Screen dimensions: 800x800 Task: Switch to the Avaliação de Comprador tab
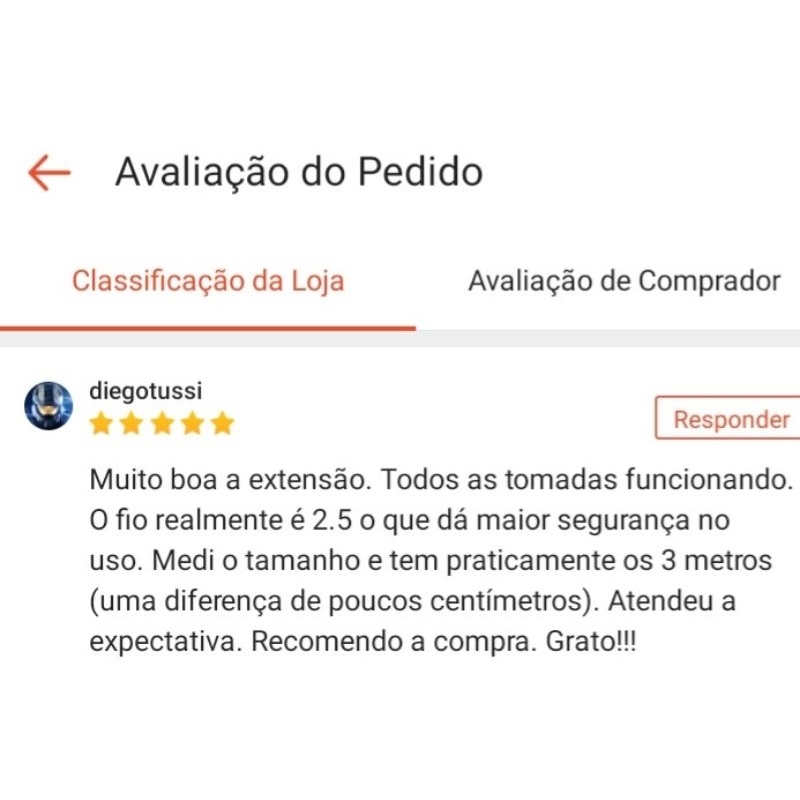623,281
